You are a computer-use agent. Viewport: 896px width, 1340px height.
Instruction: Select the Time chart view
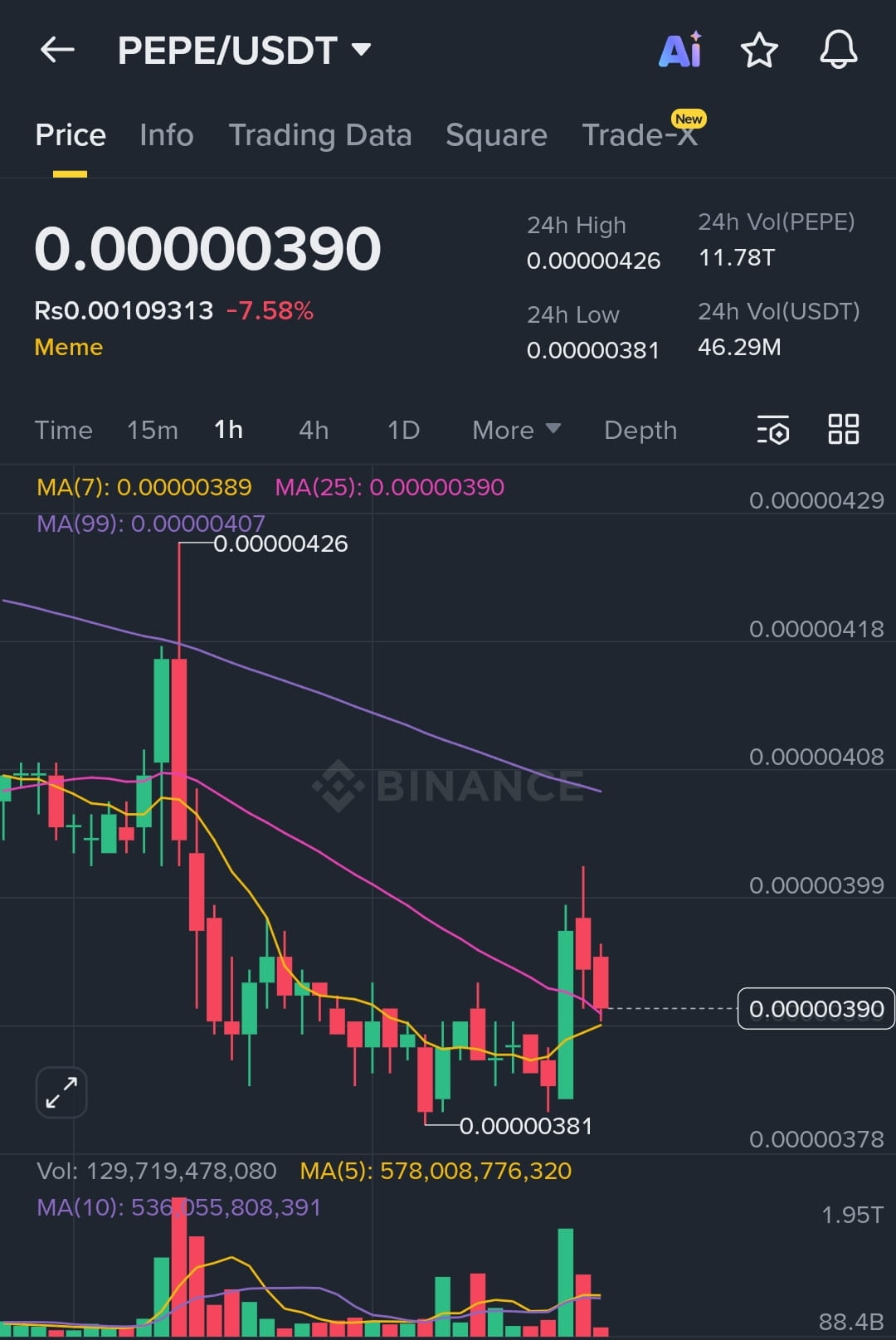tap(63, 430)
